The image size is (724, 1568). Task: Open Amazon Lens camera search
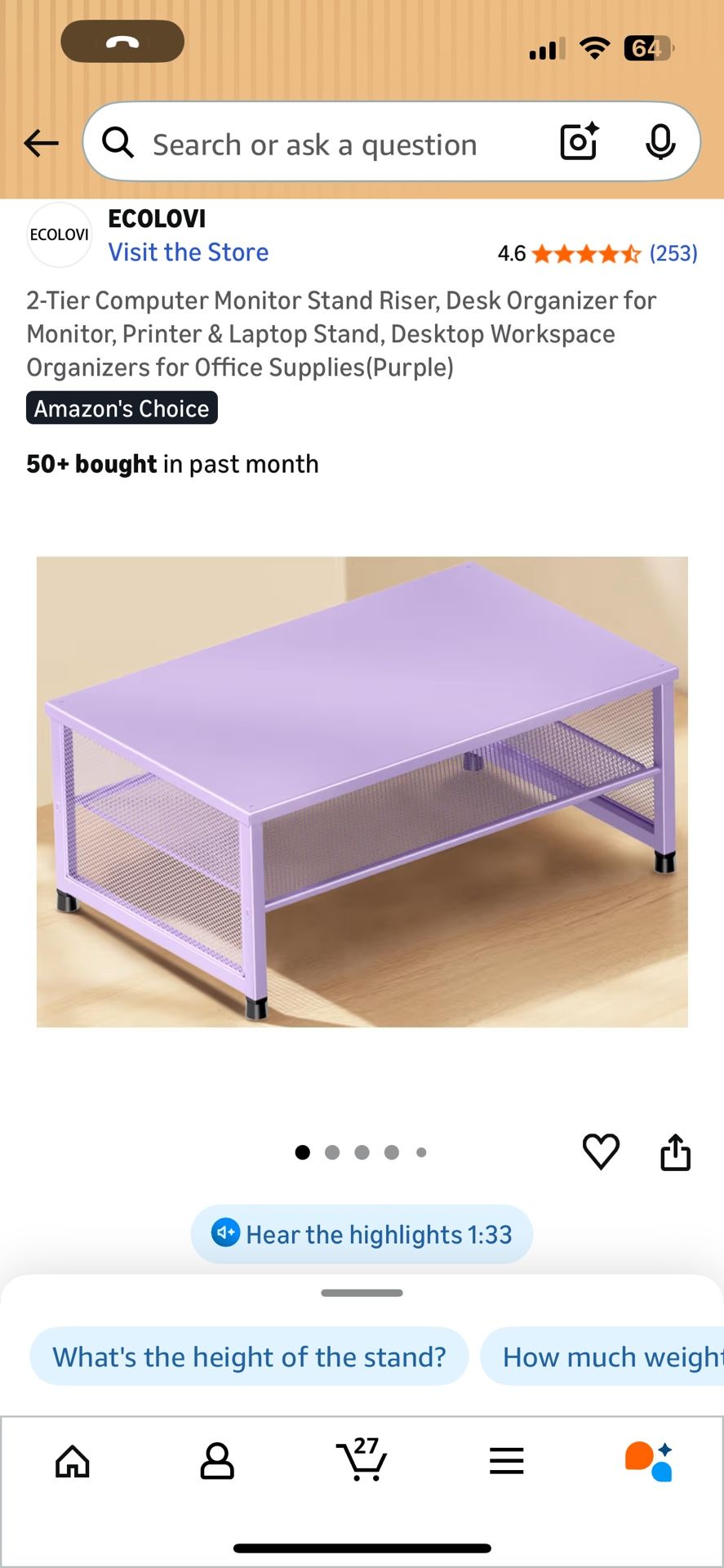(x=578, y=141)
